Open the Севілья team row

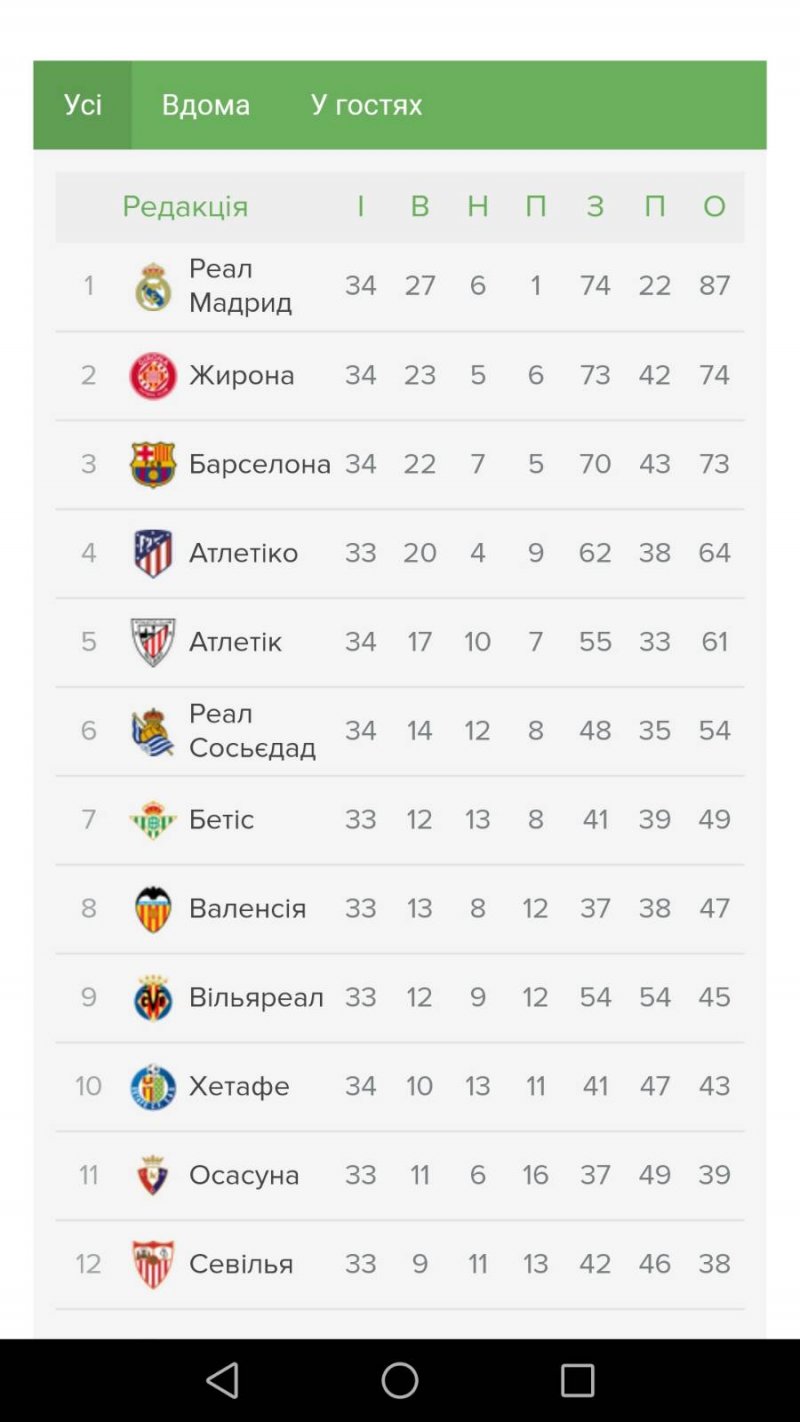400,1266
